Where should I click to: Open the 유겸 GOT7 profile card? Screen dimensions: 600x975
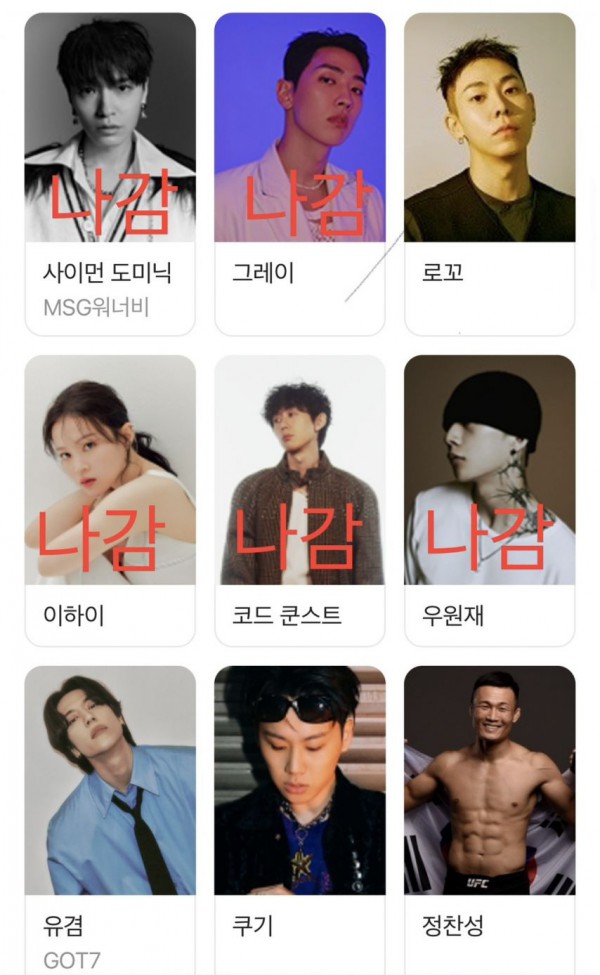click(110, 820)
